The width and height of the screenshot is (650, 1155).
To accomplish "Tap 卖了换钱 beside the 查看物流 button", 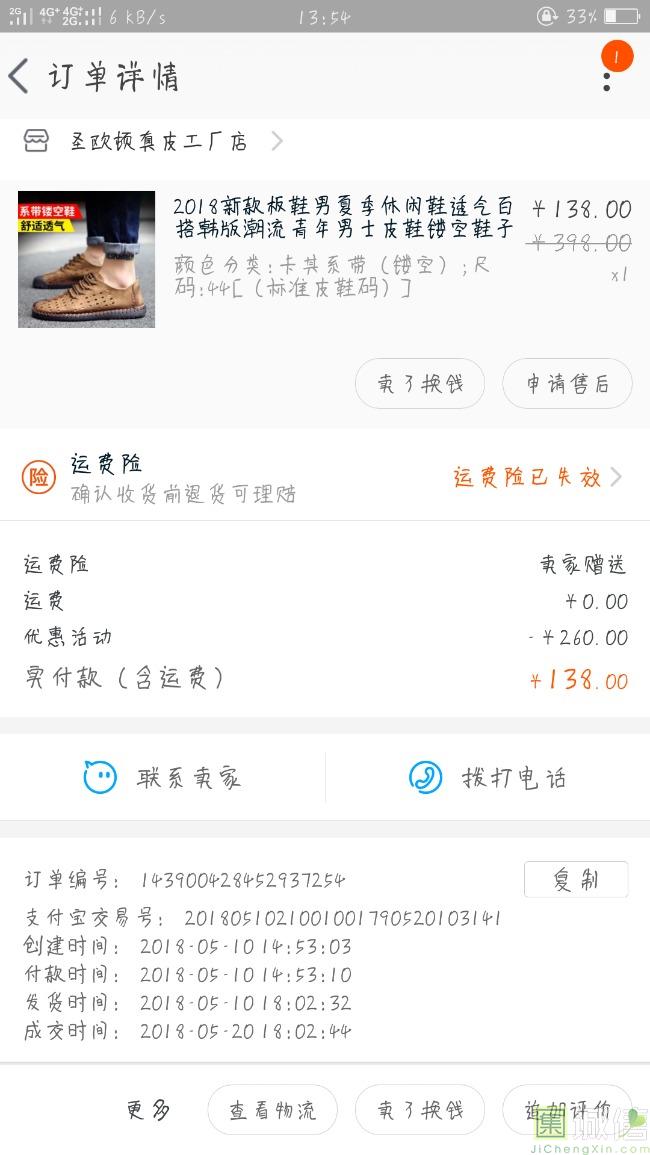I will 420,1110.
